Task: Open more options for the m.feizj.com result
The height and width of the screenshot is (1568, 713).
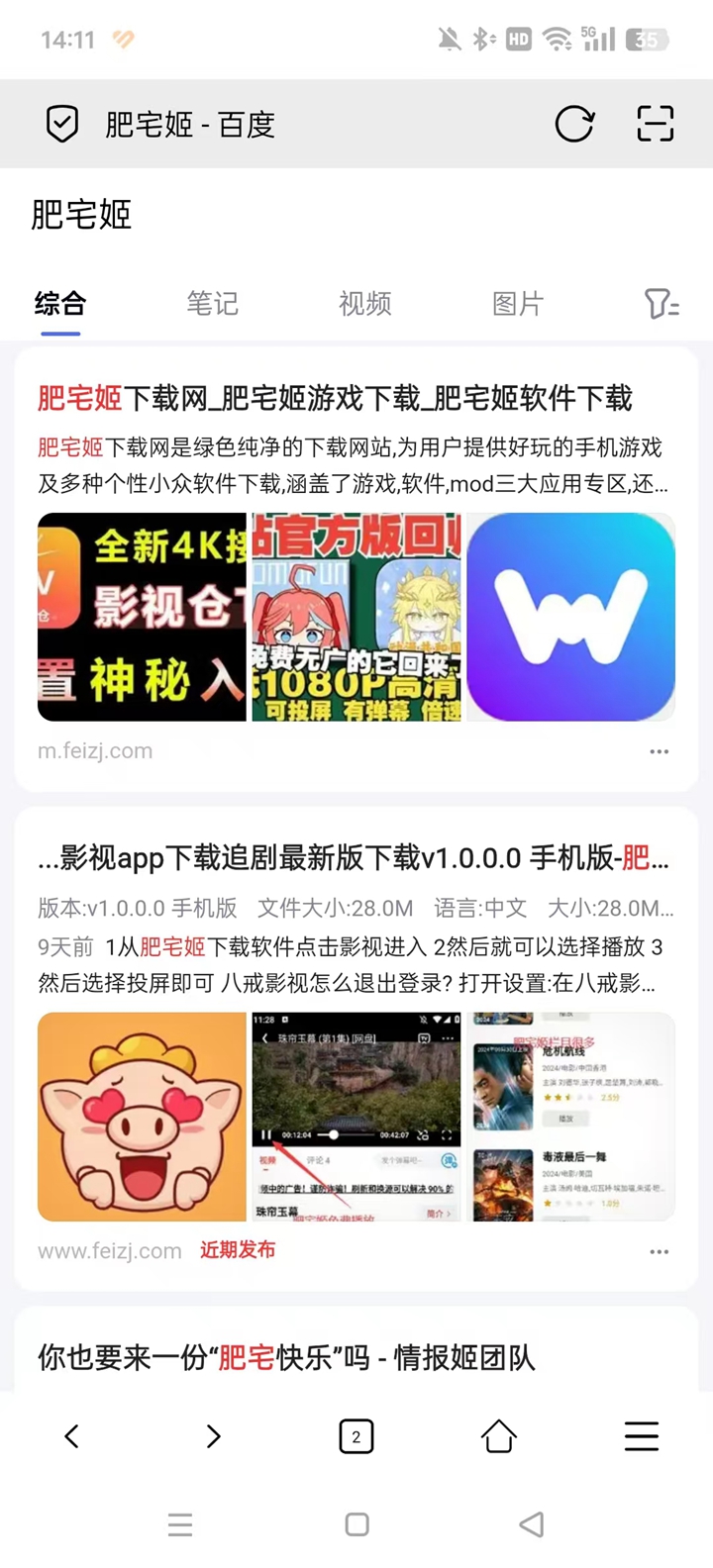Action: coord(659,751)
